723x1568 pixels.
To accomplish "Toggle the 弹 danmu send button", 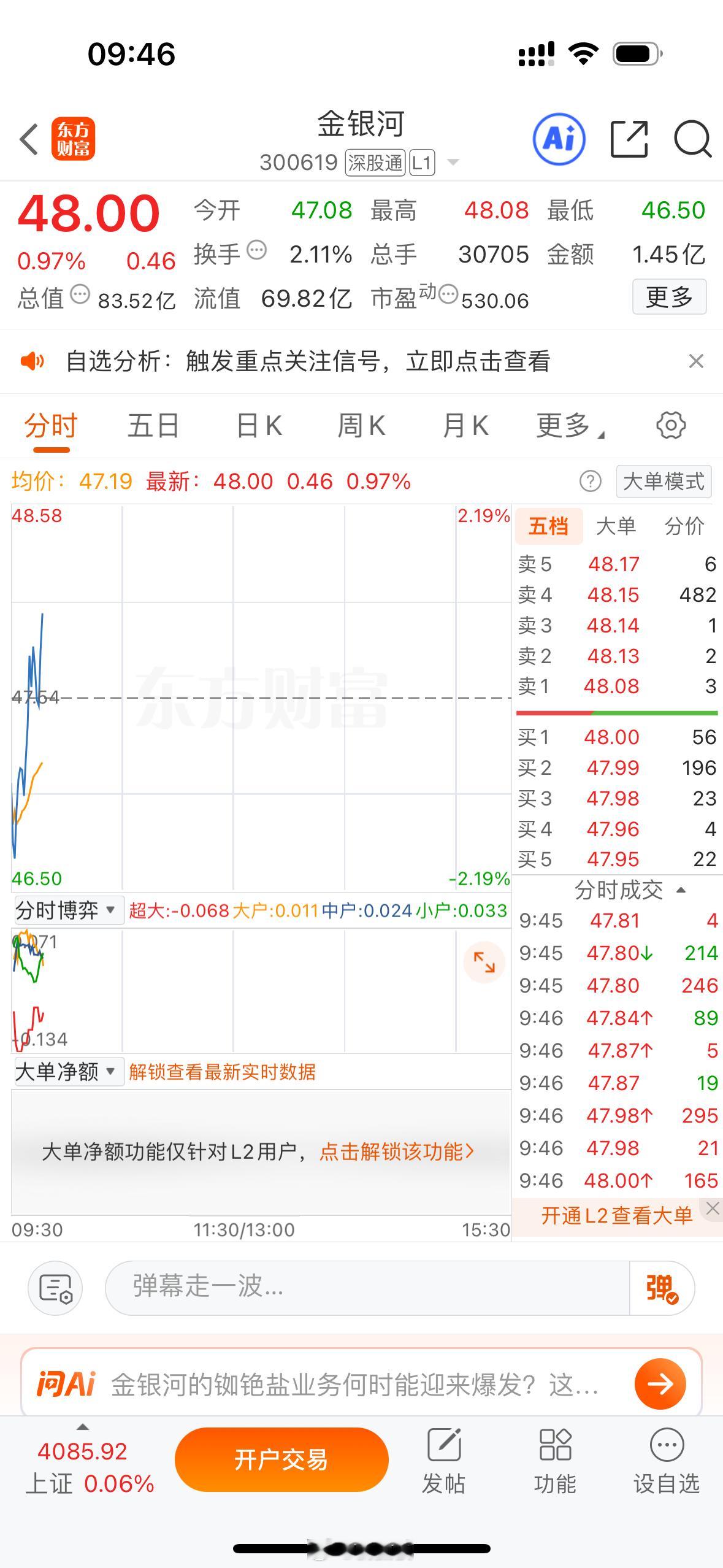I will tap(660, 1289).
